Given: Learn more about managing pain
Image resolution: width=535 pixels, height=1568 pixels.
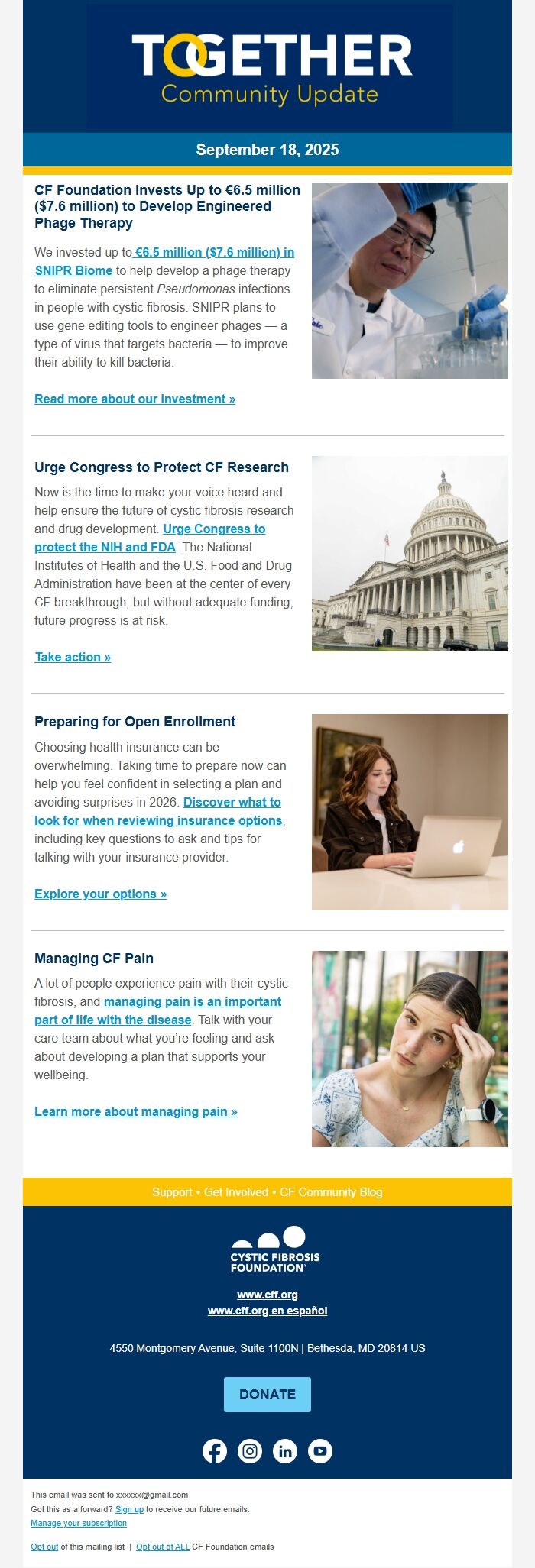Looking at the screenshot, I should point(135,1112).
